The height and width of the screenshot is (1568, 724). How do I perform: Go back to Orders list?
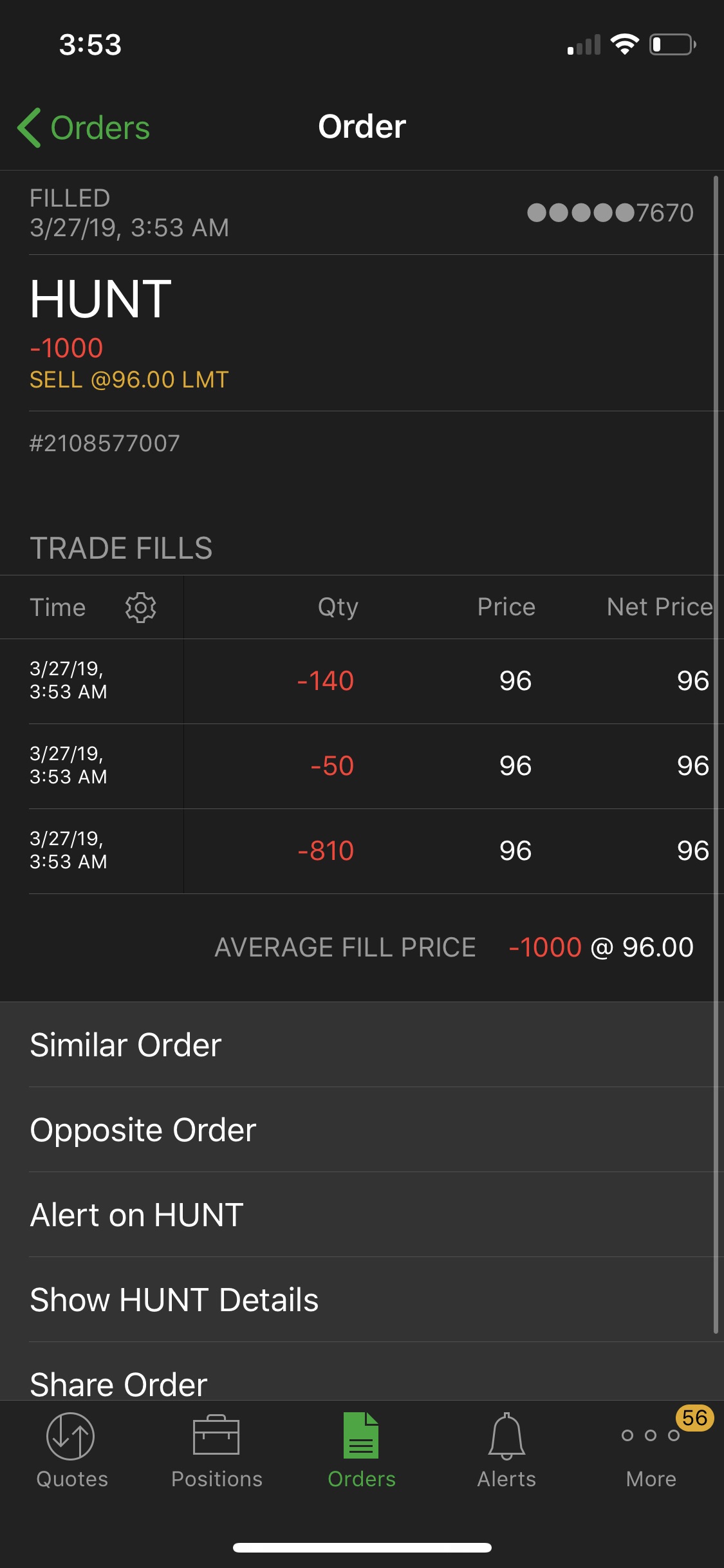pos(84,127)
